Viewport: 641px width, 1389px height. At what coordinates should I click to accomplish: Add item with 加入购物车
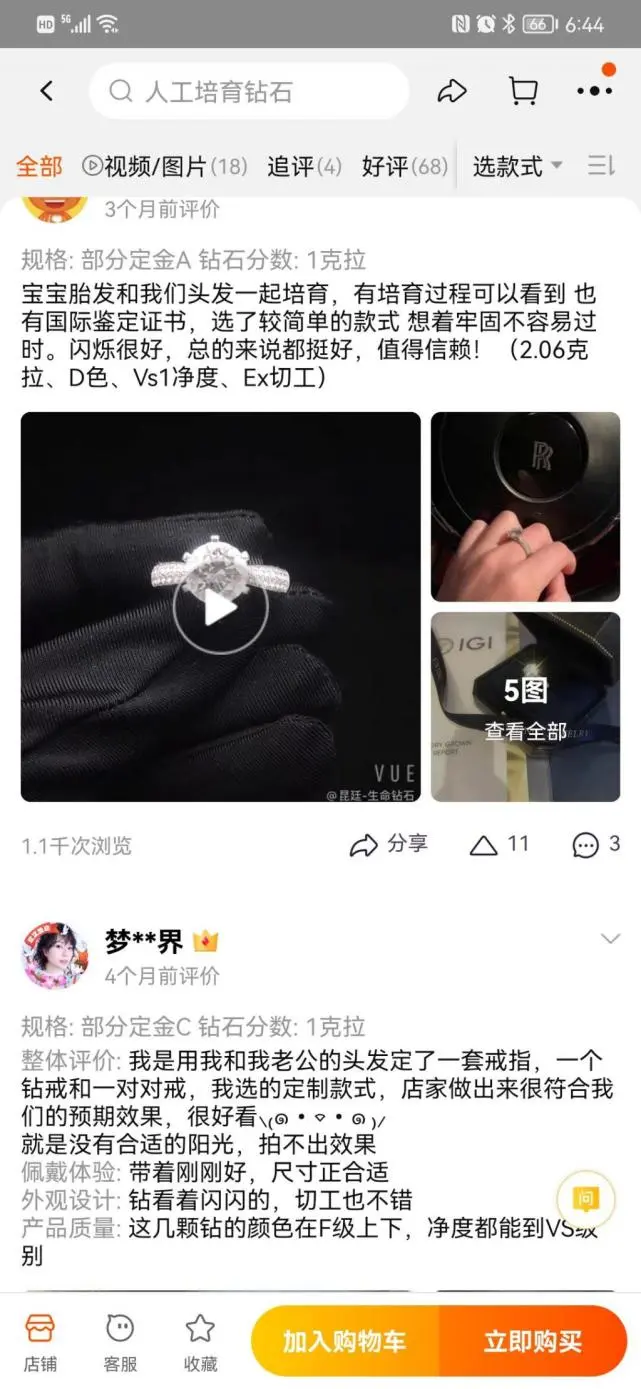[x=344, y=1341]
